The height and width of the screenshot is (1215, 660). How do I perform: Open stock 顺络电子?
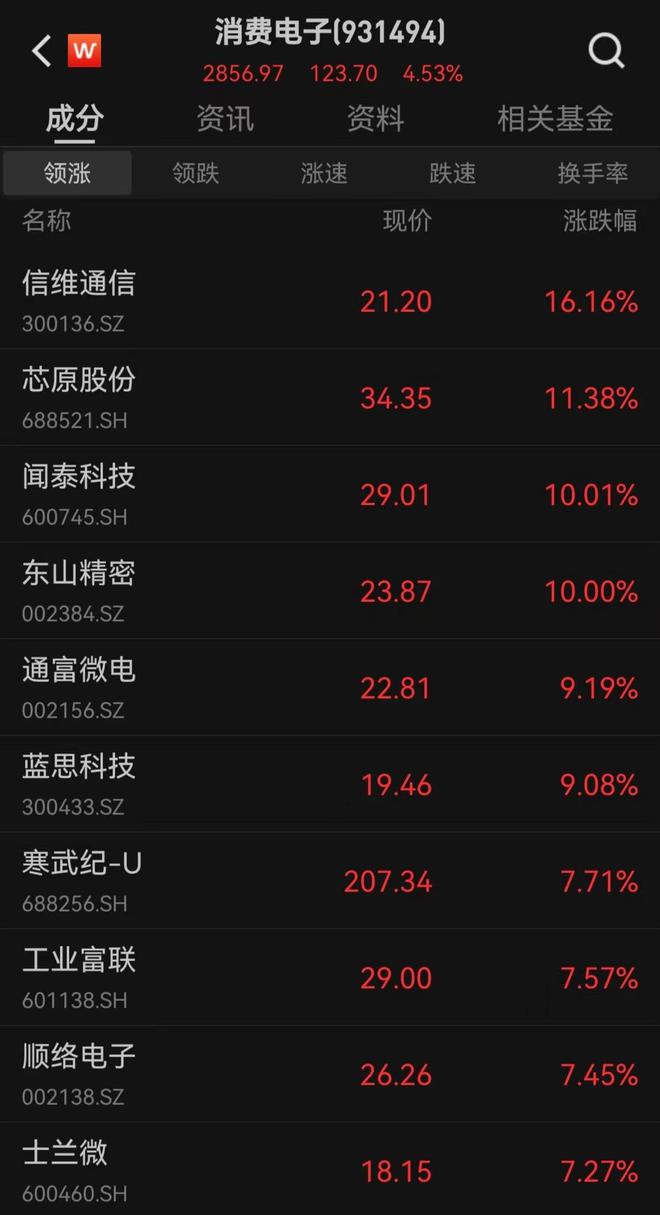(330, 1074)
